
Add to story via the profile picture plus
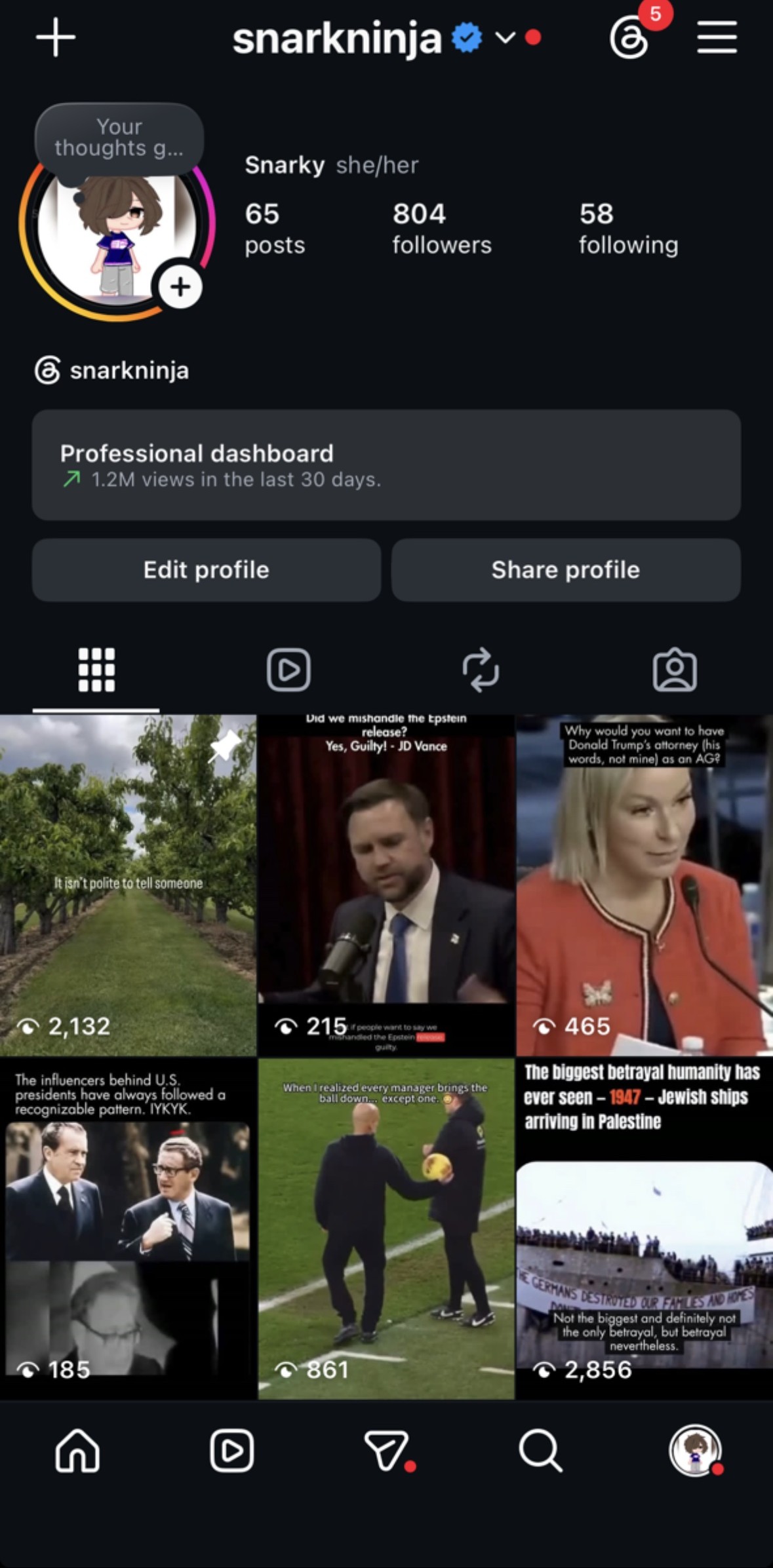(180, 286)
